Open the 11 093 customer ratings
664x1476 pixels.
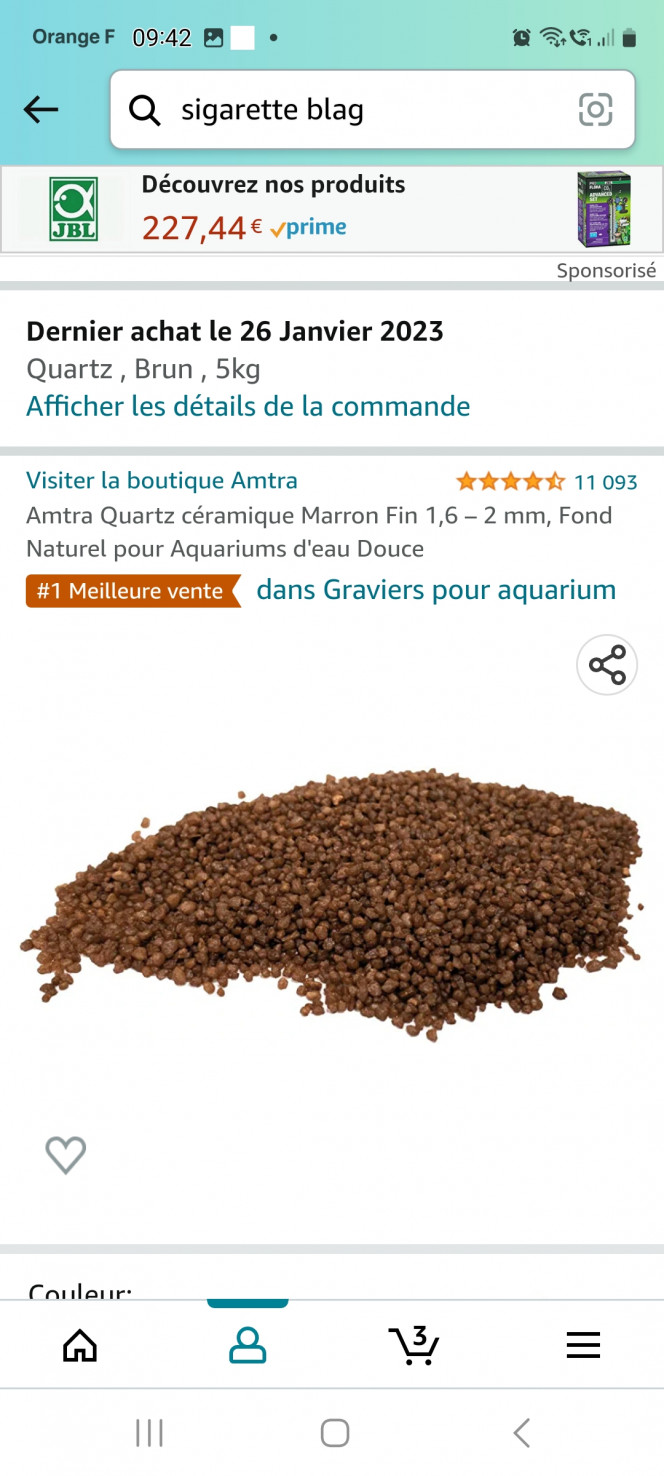(x=604, y=482)
